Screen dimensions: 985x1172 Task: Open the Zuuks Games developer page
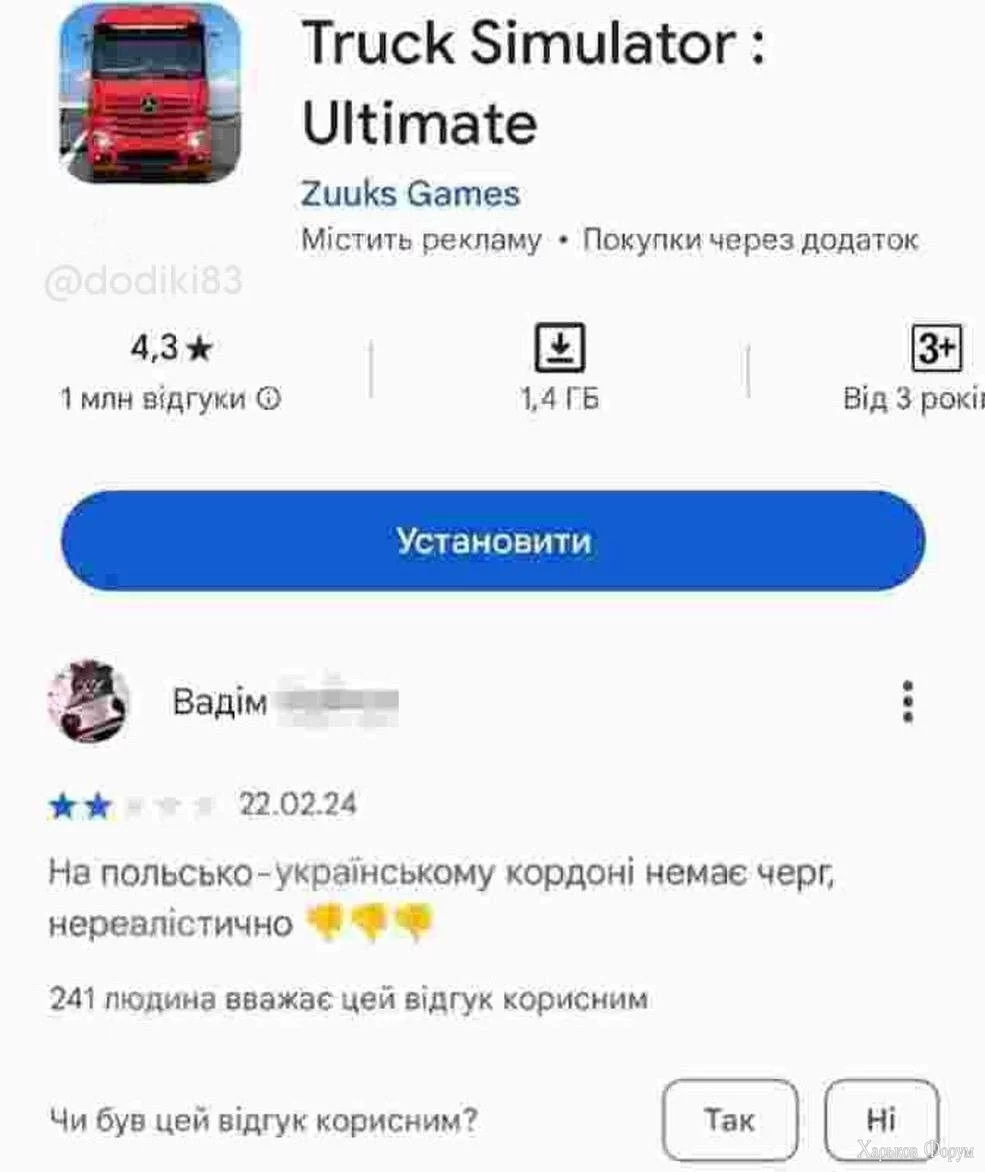click(x=410, y=193)
